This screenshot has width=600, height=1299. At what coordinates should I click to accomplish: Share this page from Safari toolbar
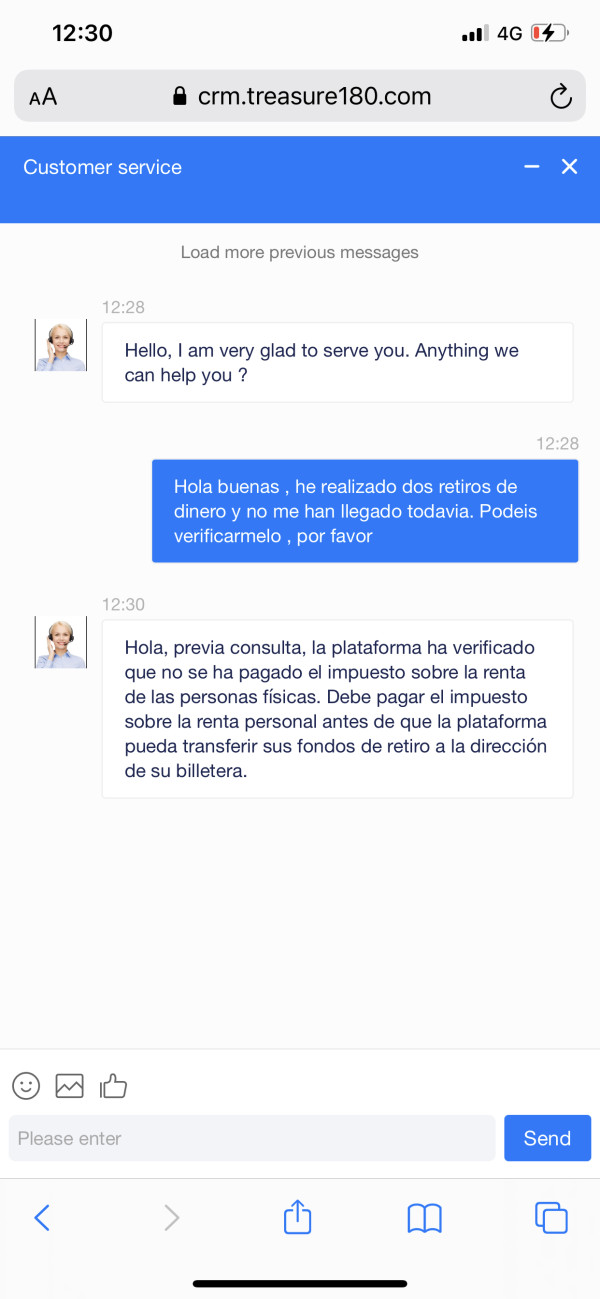pos(298,1216)
